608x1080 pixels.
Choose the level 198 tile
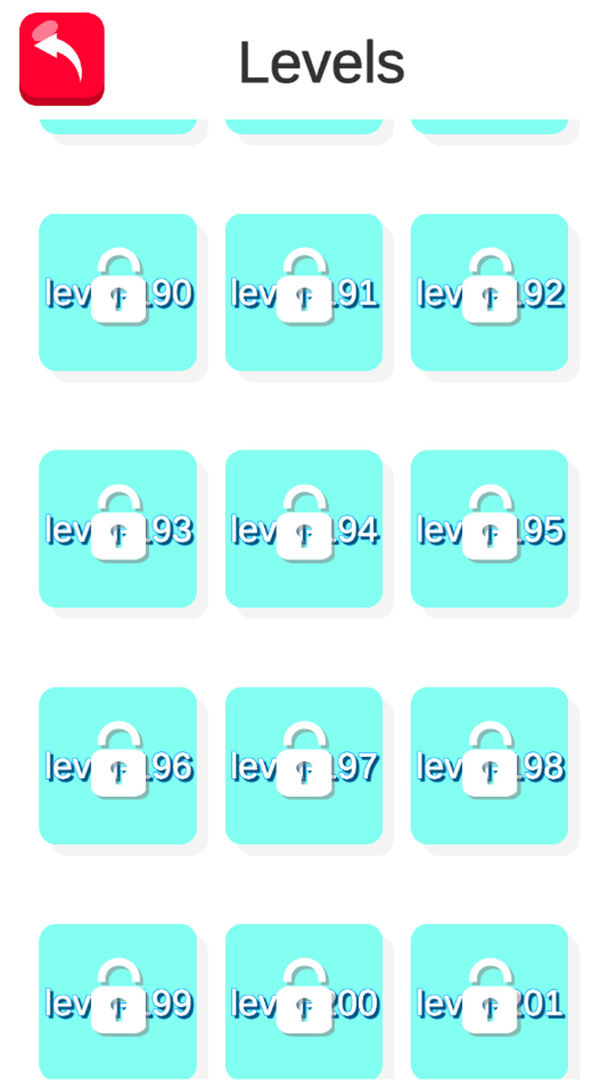489,766
